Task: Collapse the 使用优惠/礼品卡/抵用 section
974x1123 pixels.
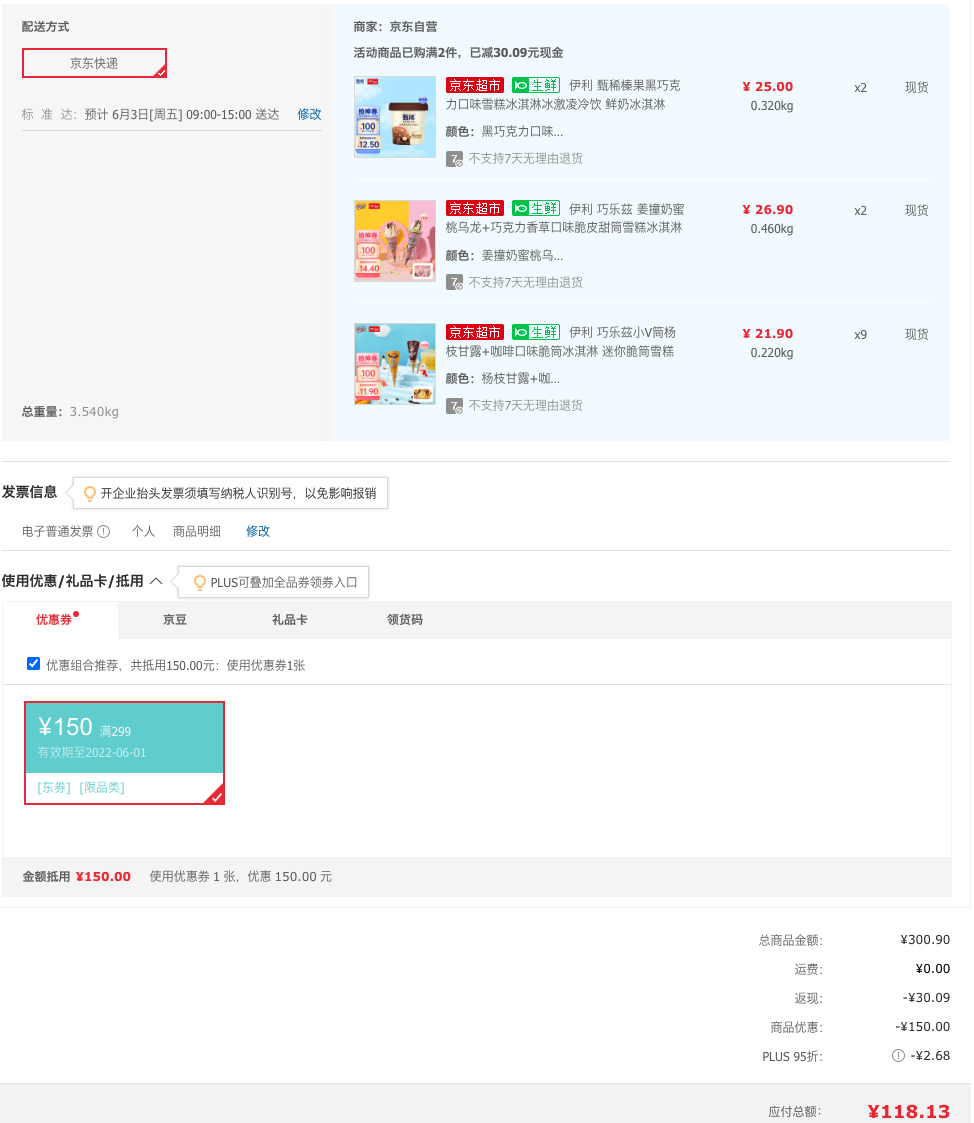Action: point(156,581)
